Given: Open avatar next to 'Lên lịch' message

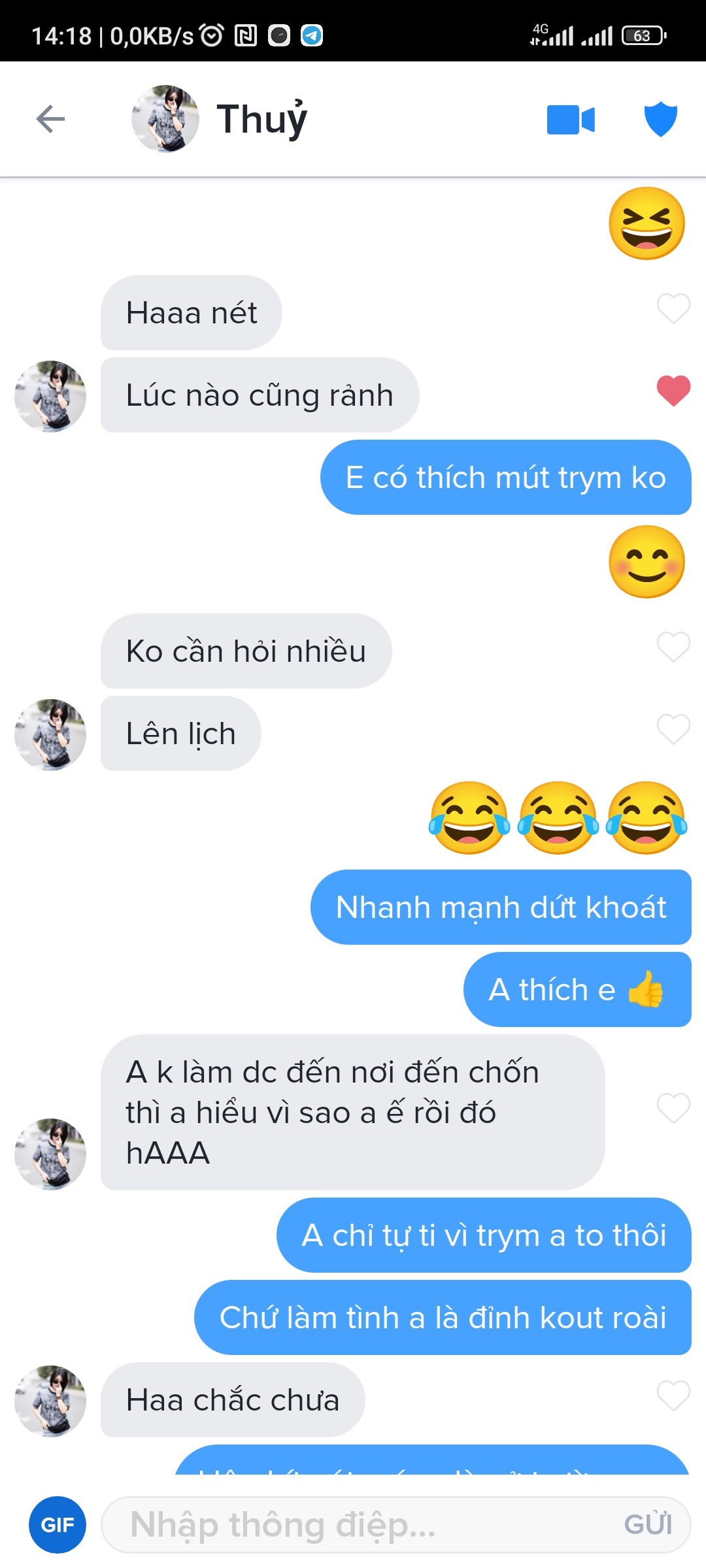Looking at the screenshot, I should [x=50, y=734].
